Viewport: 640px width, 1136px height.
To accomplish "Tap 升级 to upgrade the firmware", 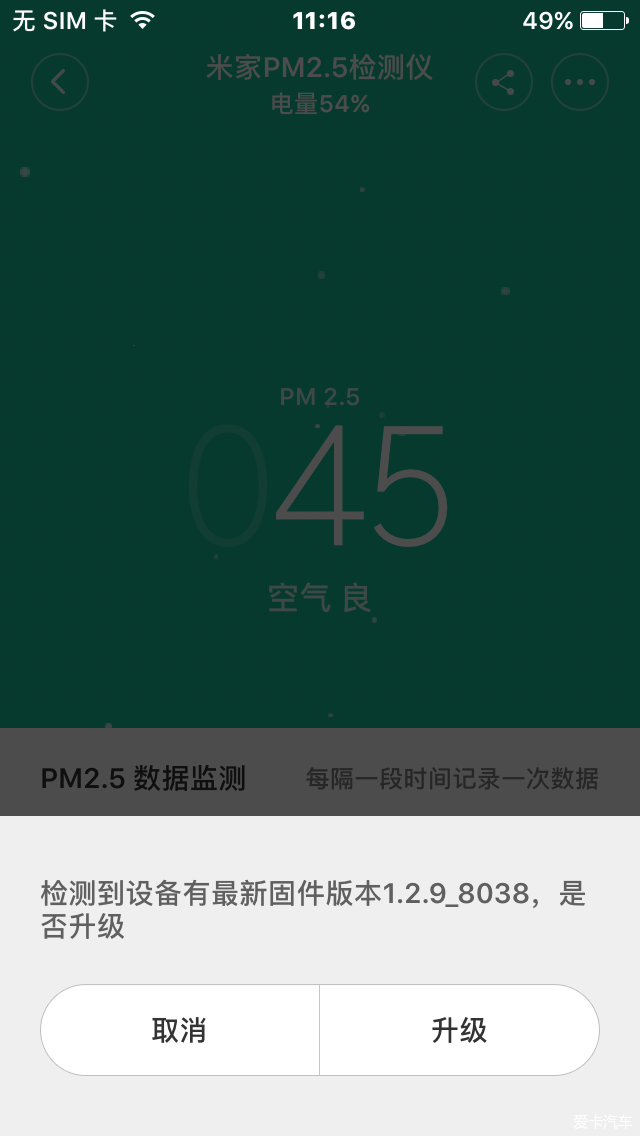I will coord(459,1030).
